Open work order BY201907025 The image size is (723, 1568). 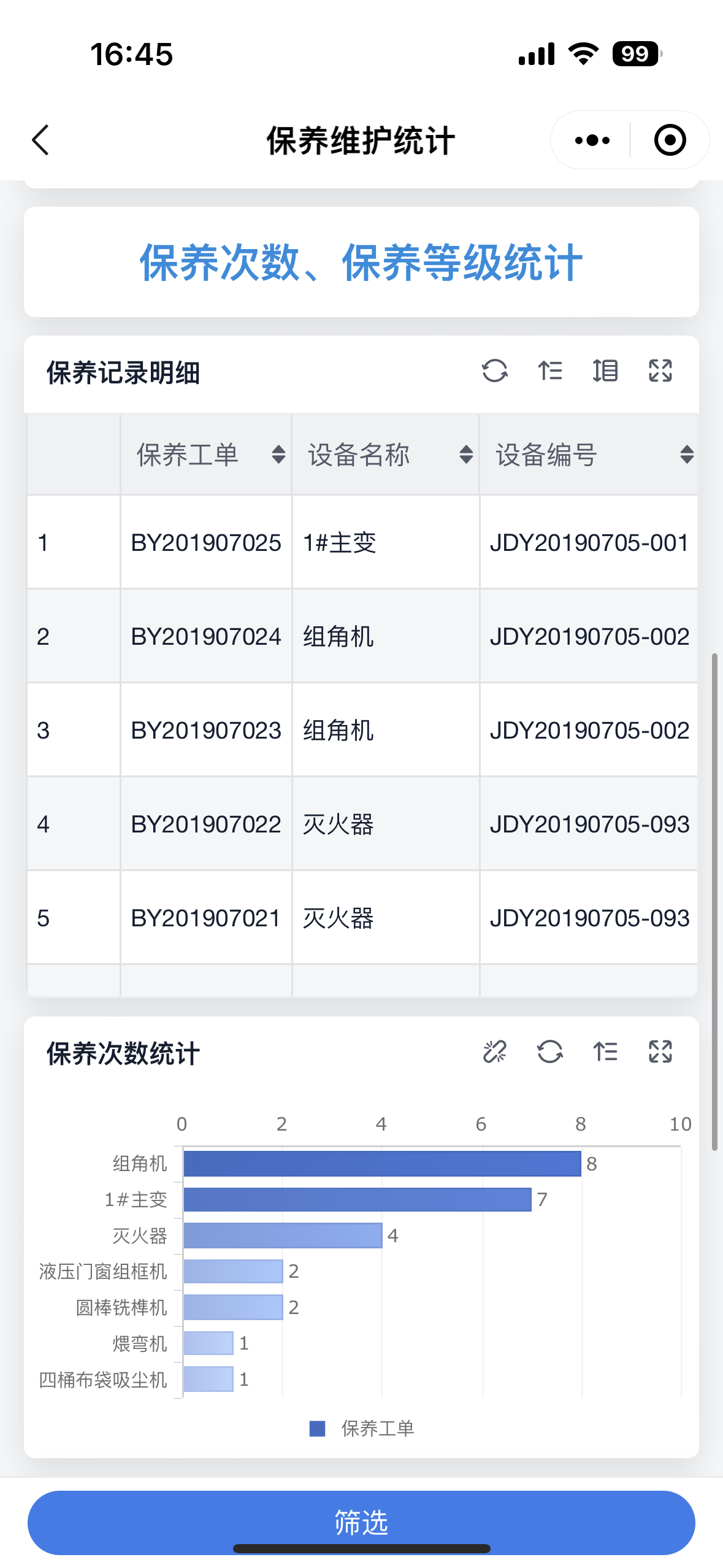[206, 544]
